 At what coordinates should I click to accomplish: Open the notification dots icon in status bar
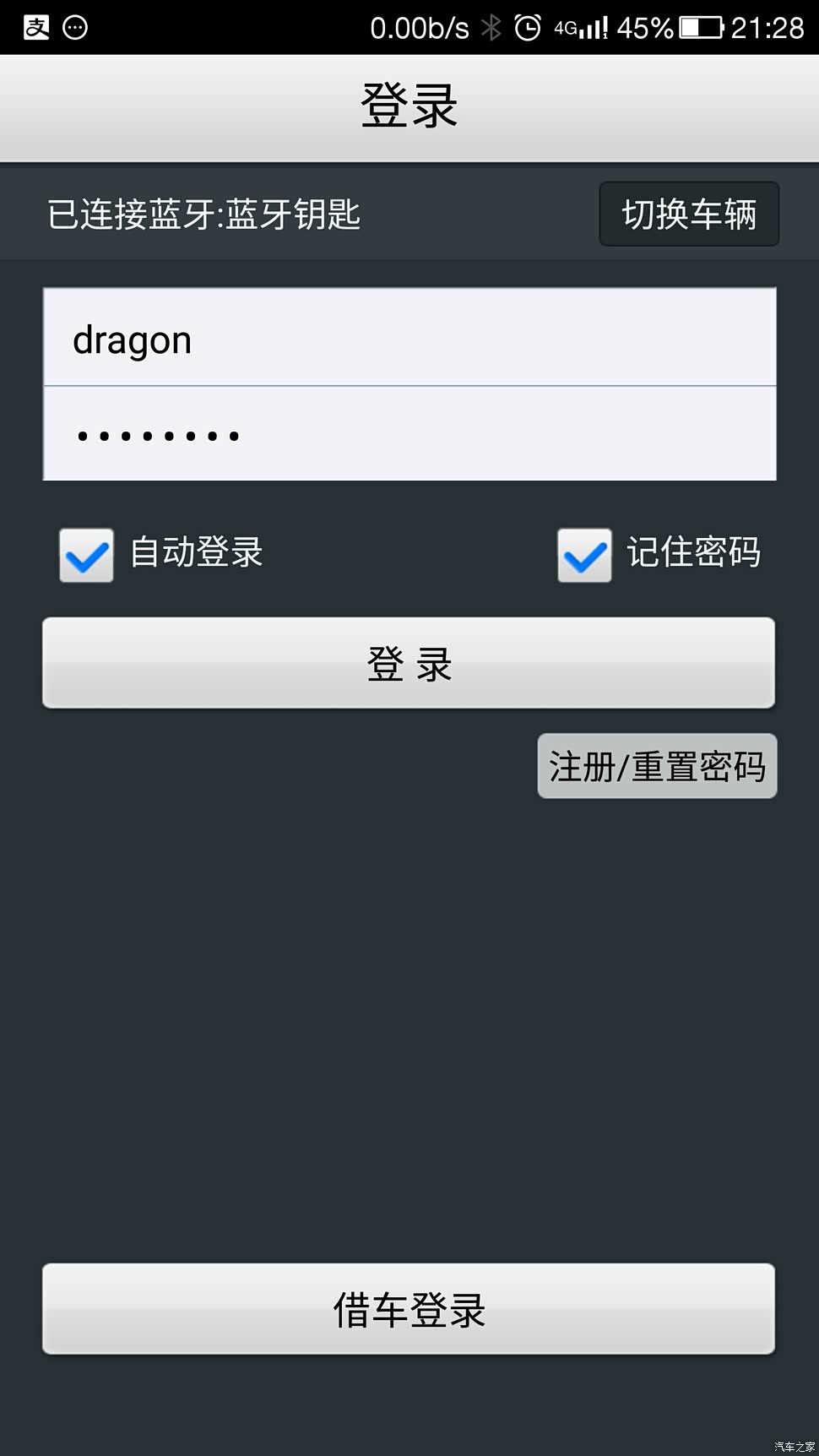click(x=76, y=28)
